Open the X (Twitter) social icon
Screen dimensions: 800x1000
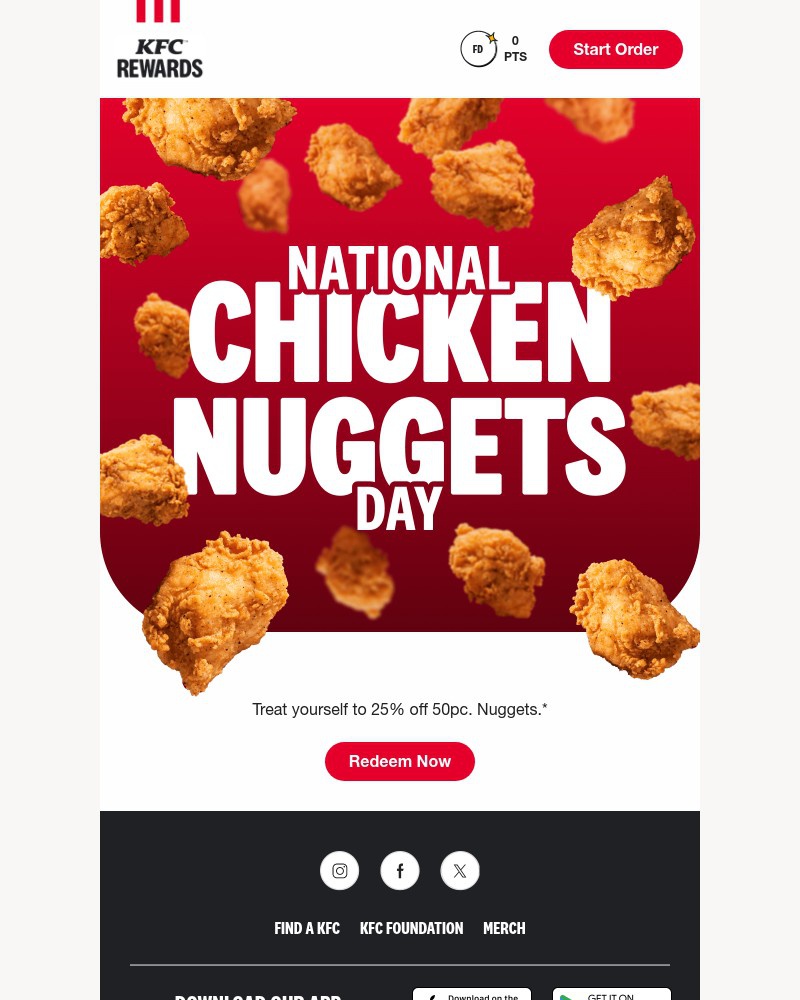(x=460, y=871)
